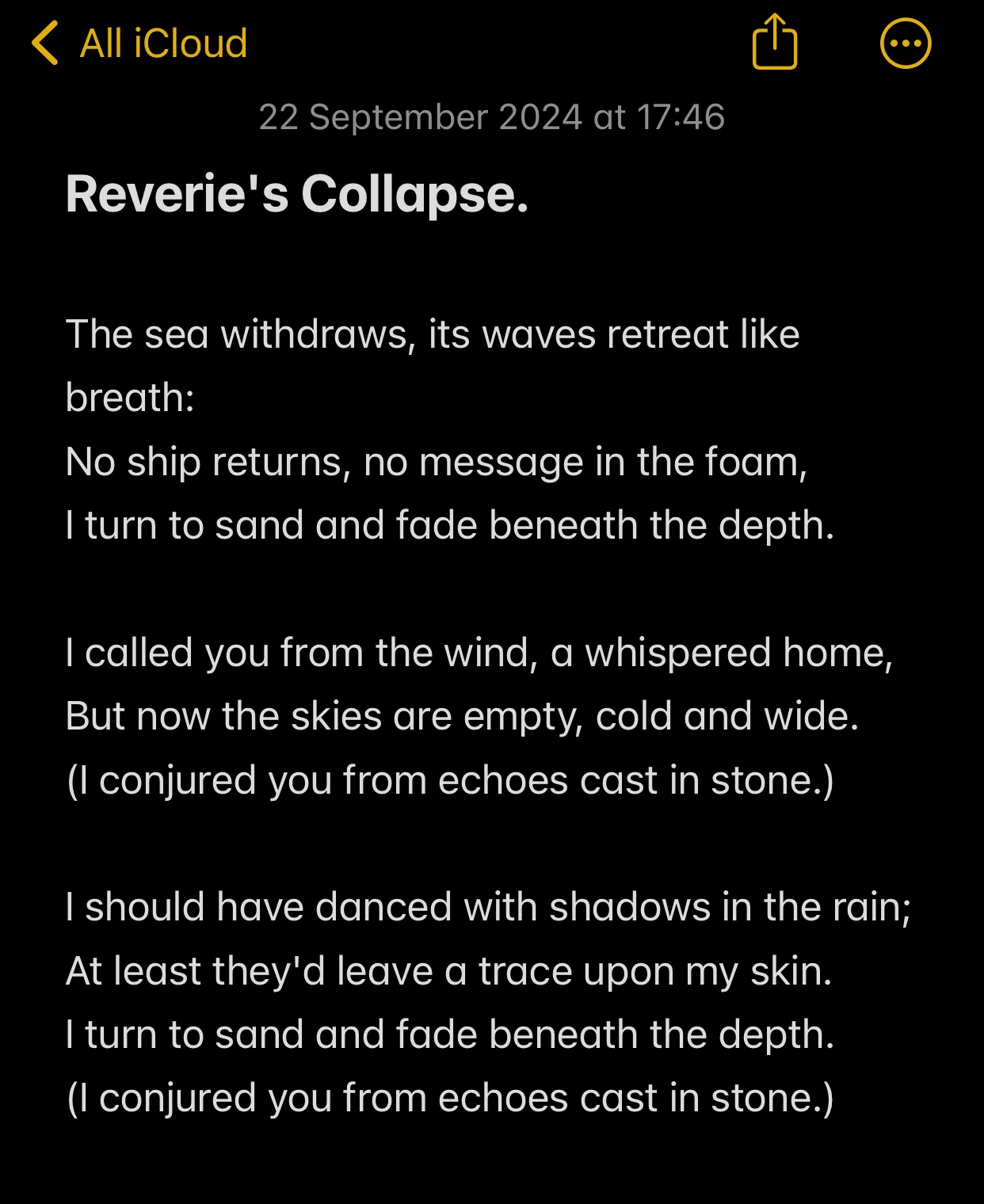Image resolution: width=984 pixels, height=1204 pixels.
Task: Go back to All iCloud
Action: (139, 44)
